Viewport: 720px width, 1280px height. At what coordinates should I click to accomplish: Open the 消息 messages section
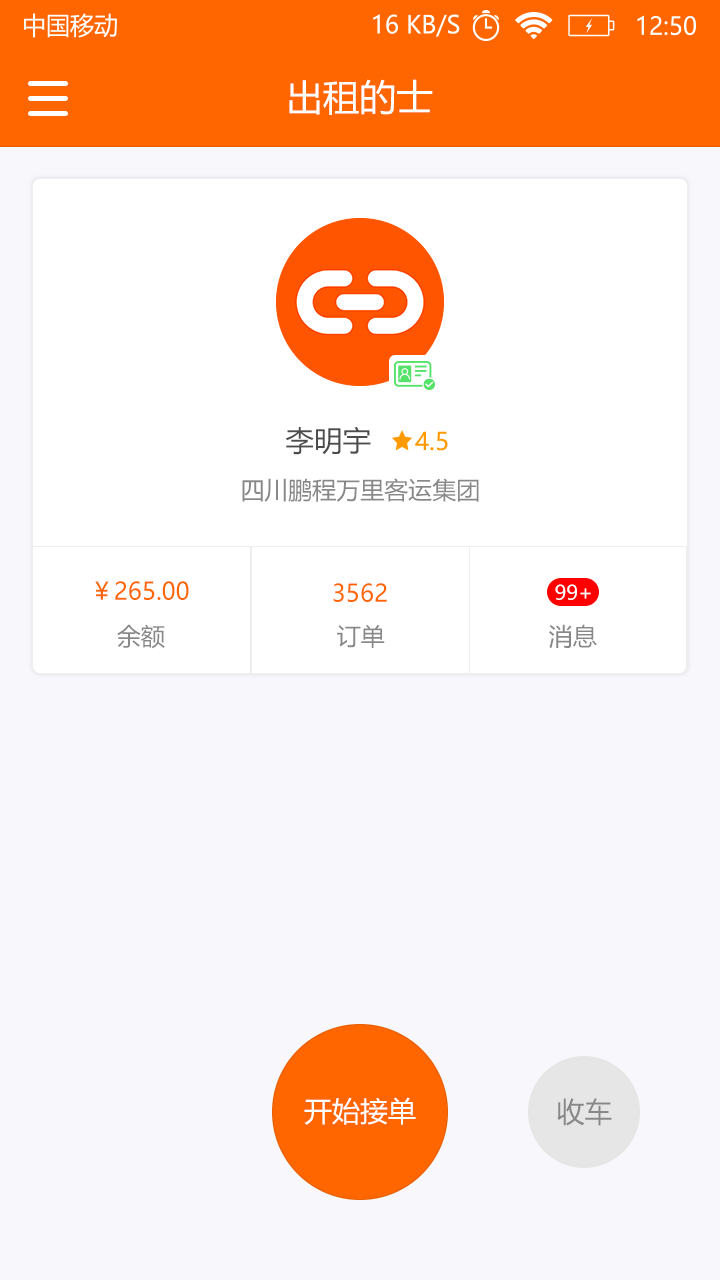(578, 610)
